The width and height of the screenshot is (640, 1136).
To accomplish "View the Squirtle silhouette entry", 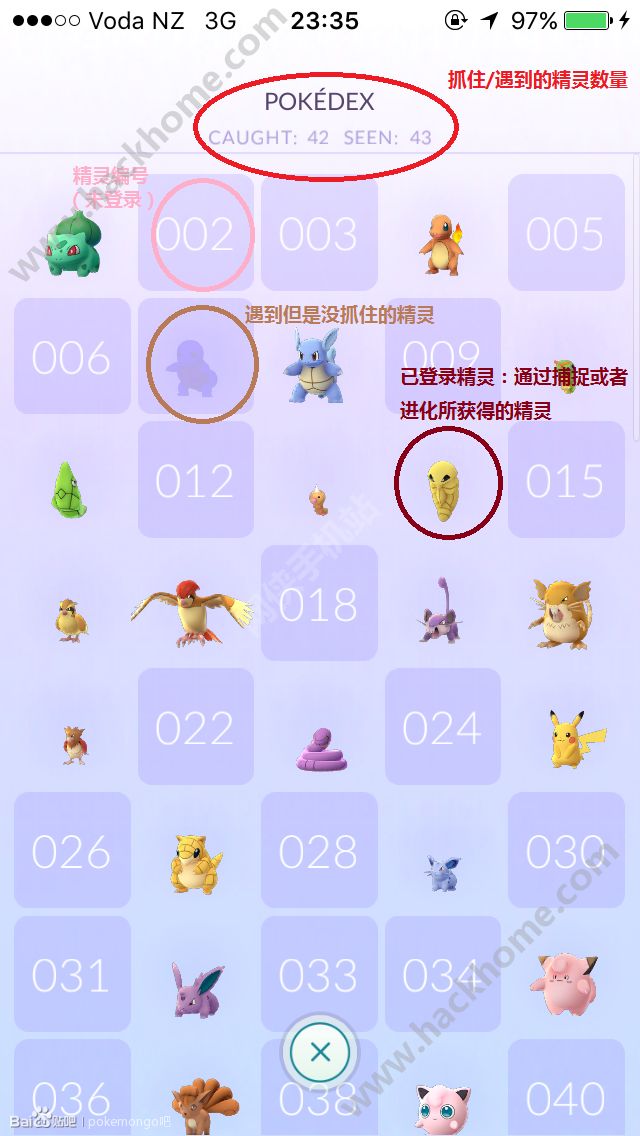I will (196, 366).
